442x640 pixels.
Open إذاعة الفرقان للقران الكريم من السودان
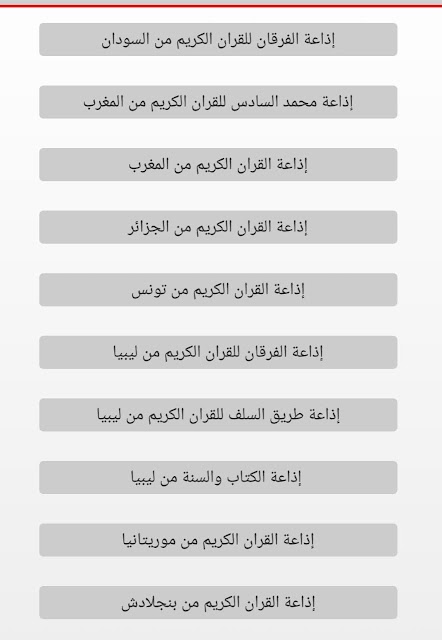click(x=218, y=40)
